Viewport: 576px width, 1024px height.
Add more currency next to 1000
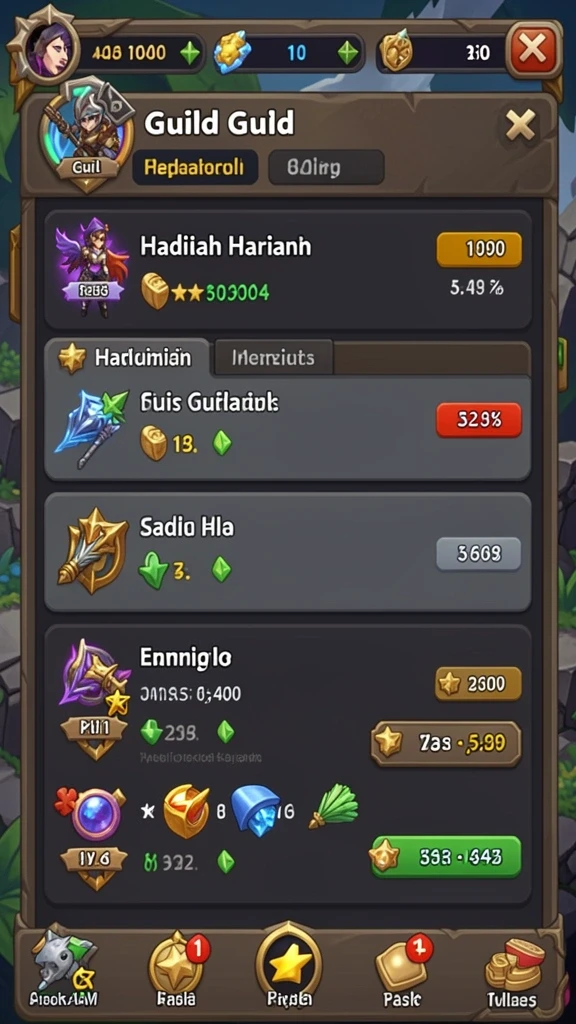[189, 54]
